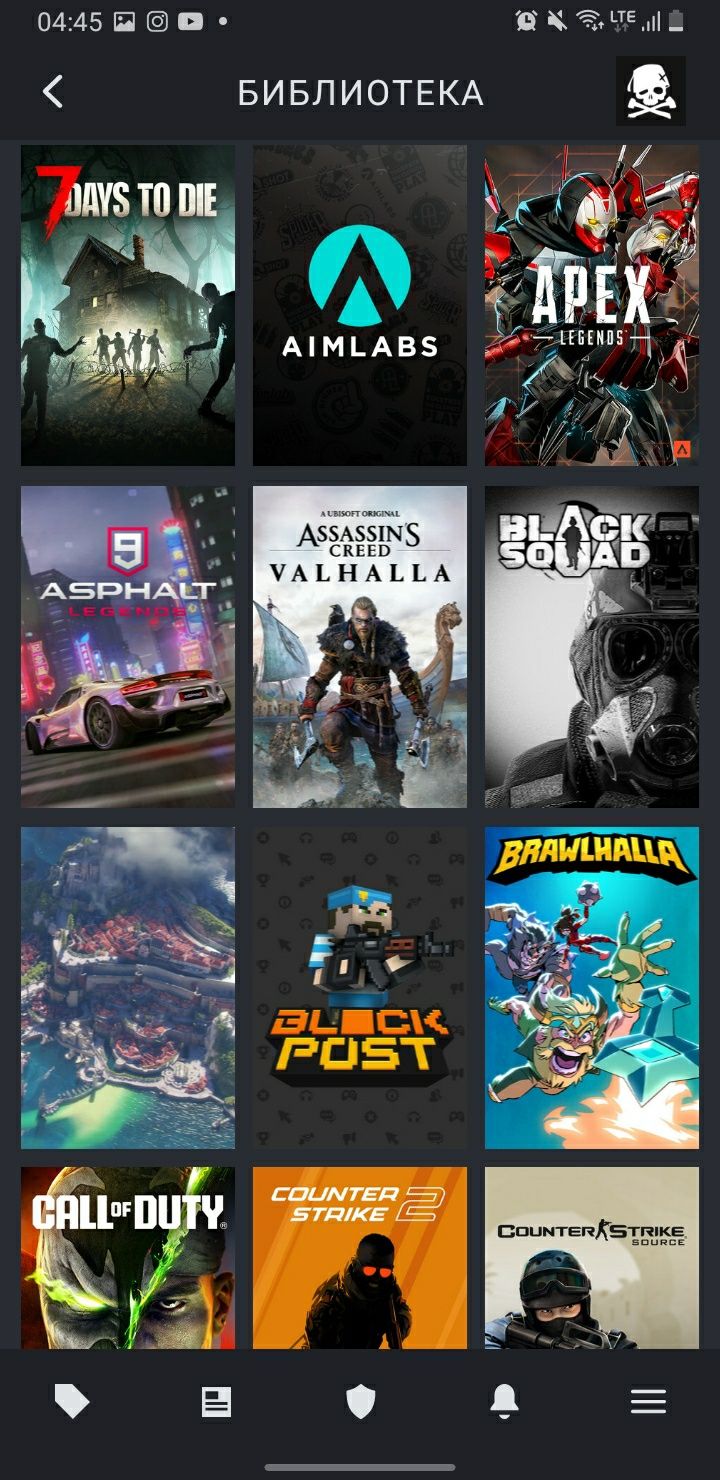Open the Call of Duty tile
Image resolution: width=720 pixels, height=1480 pixels.
tap(128, 1257)
